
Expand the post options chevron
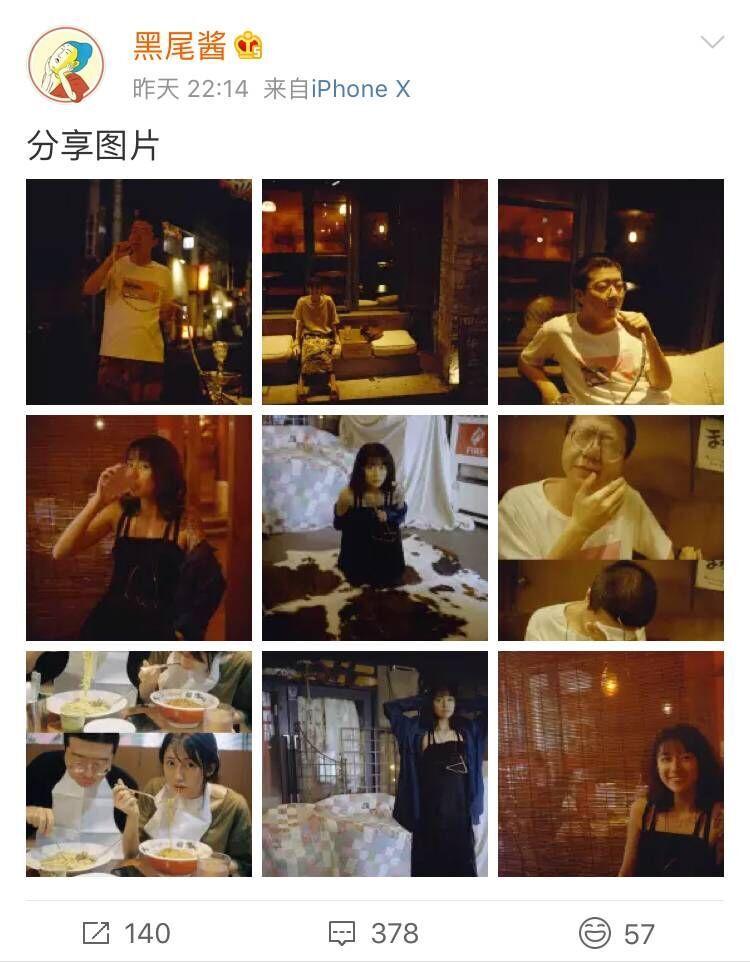(712, 42)
